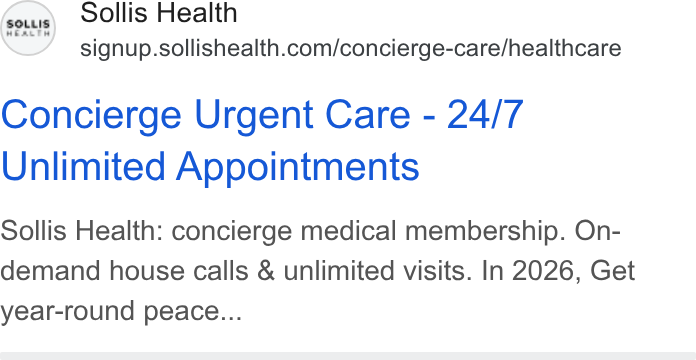Tap the Sollis Health site URL
This screenshot has width=696, height=360.
coord(350,48)
